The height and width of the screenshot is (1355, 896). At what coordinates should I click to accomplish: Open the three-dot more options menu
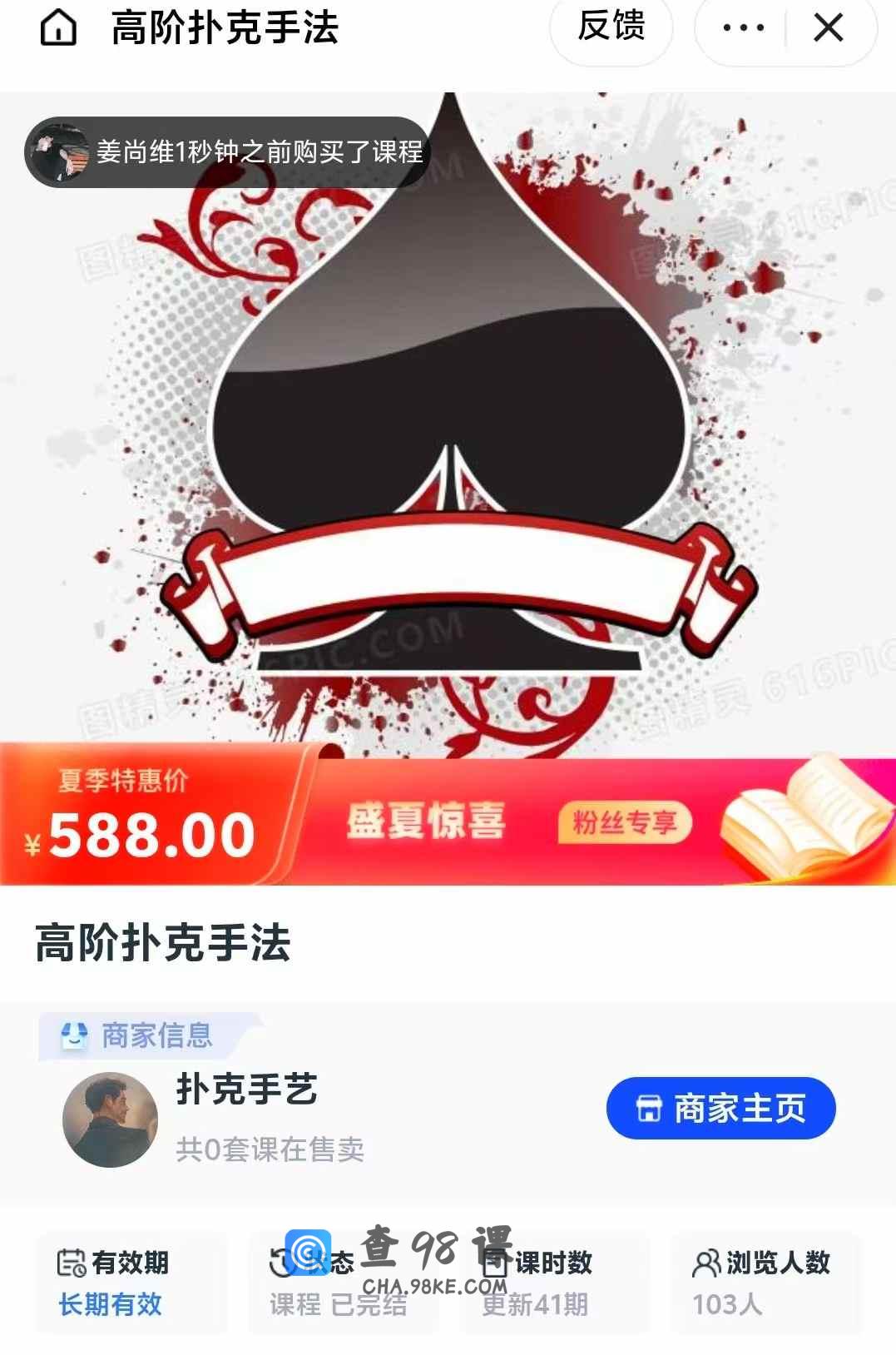743,28
